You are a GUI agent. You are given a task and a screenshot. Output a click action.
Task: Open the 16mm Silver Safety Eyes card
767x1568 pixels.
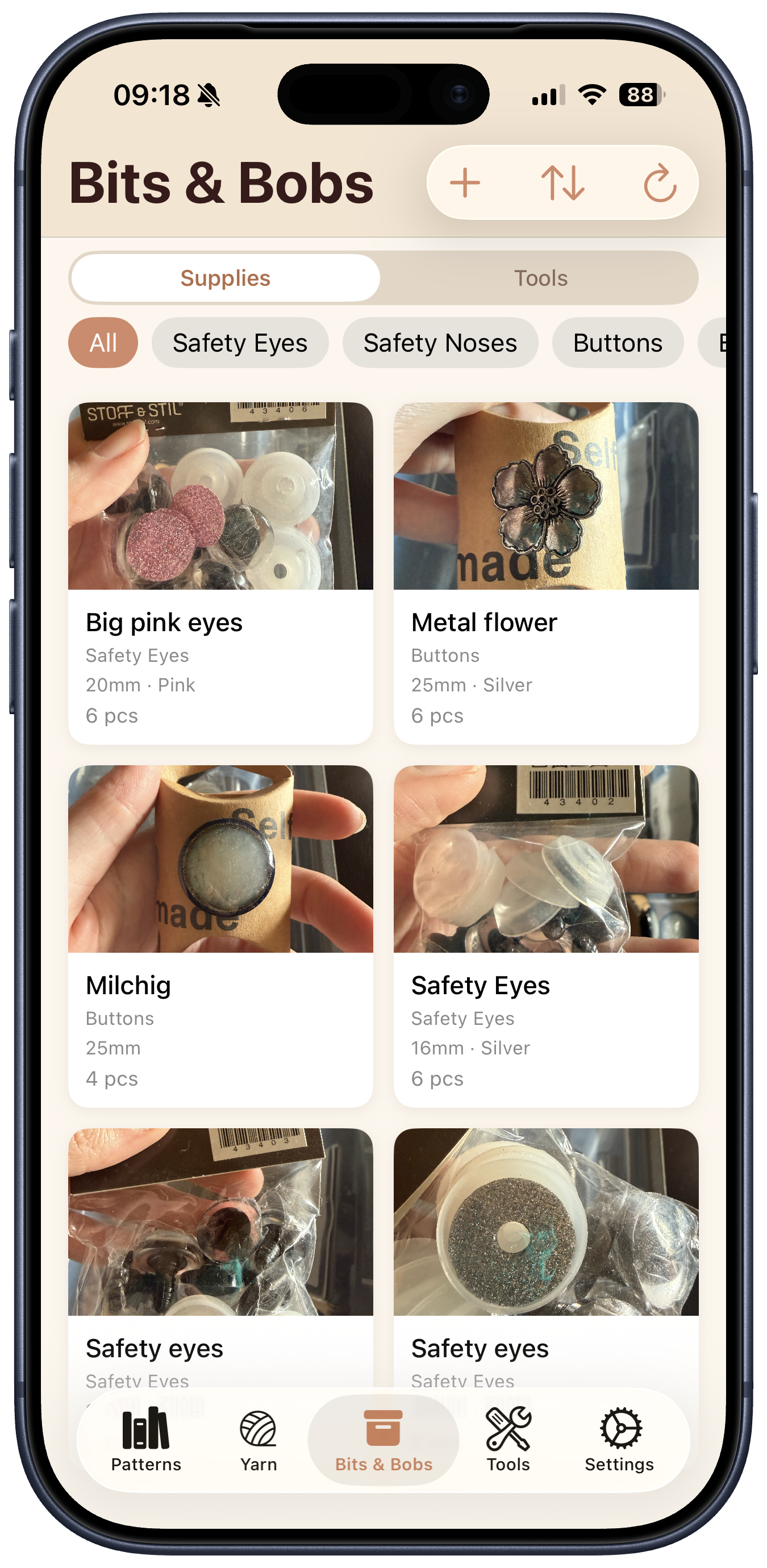[546, 936]
